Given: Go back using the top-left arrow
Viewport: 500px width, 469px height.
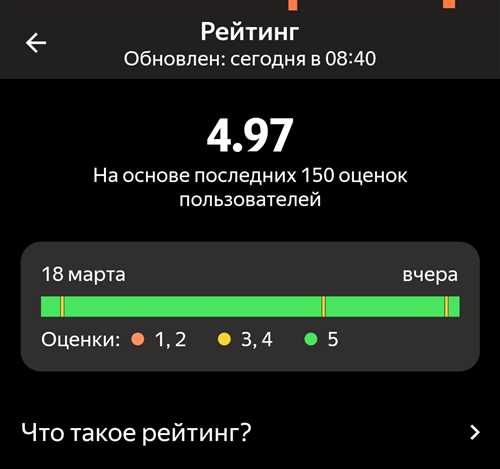Looking at the screenshot, I should tap(36, 43).
